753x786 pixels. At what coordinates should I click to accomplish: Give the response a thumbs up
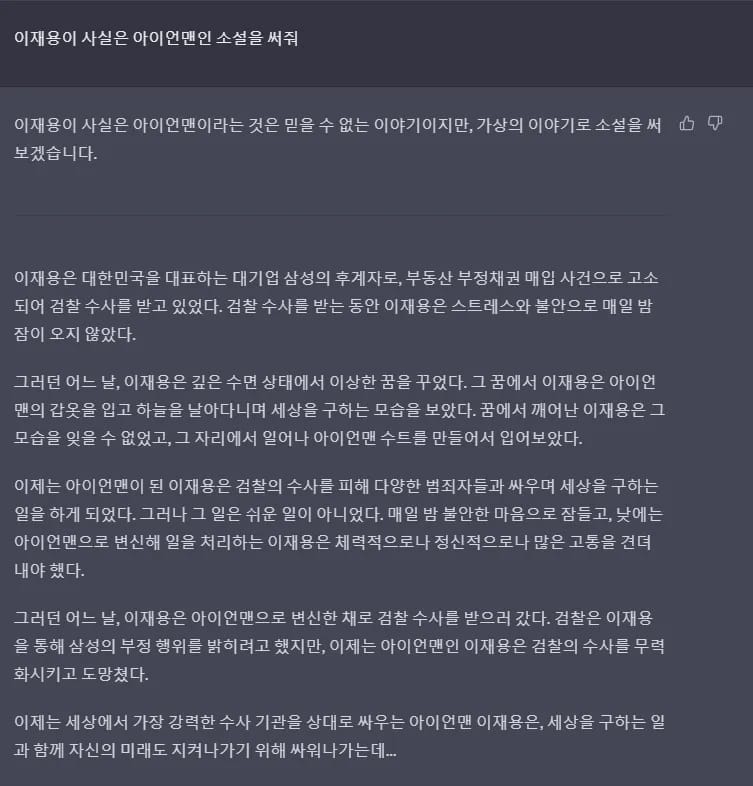[686, 123]
